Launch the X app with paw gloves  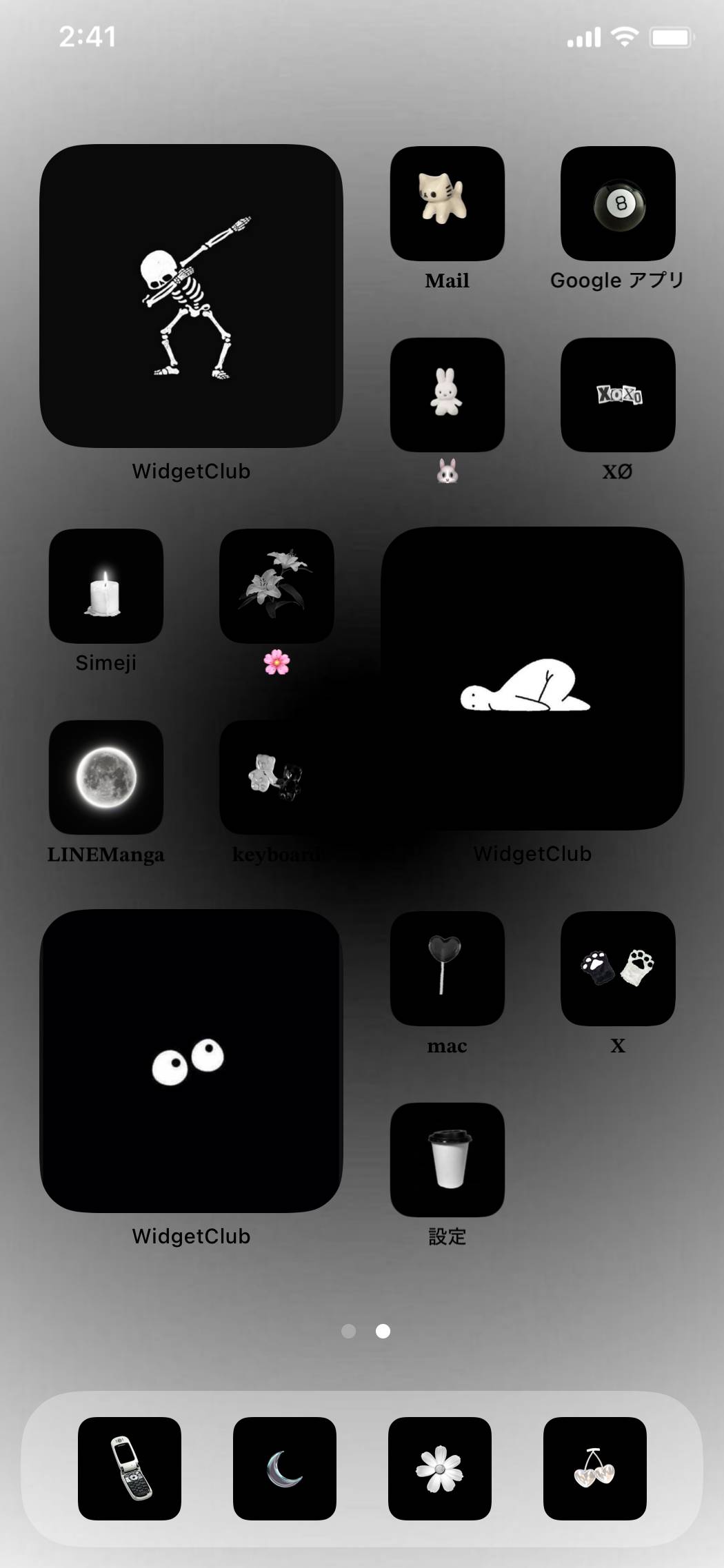pos(618,968)
